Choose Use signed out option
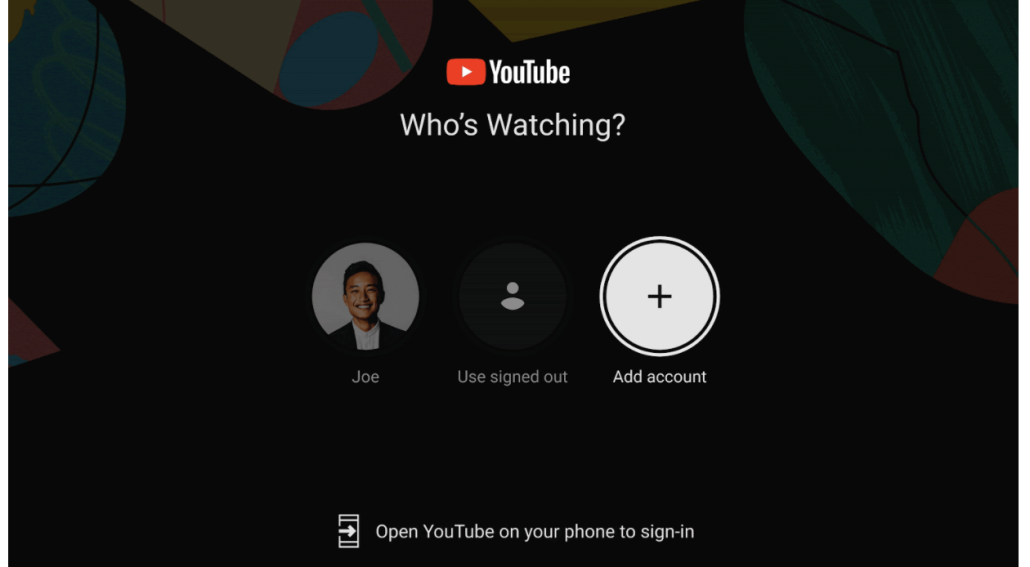 [512, 296]
